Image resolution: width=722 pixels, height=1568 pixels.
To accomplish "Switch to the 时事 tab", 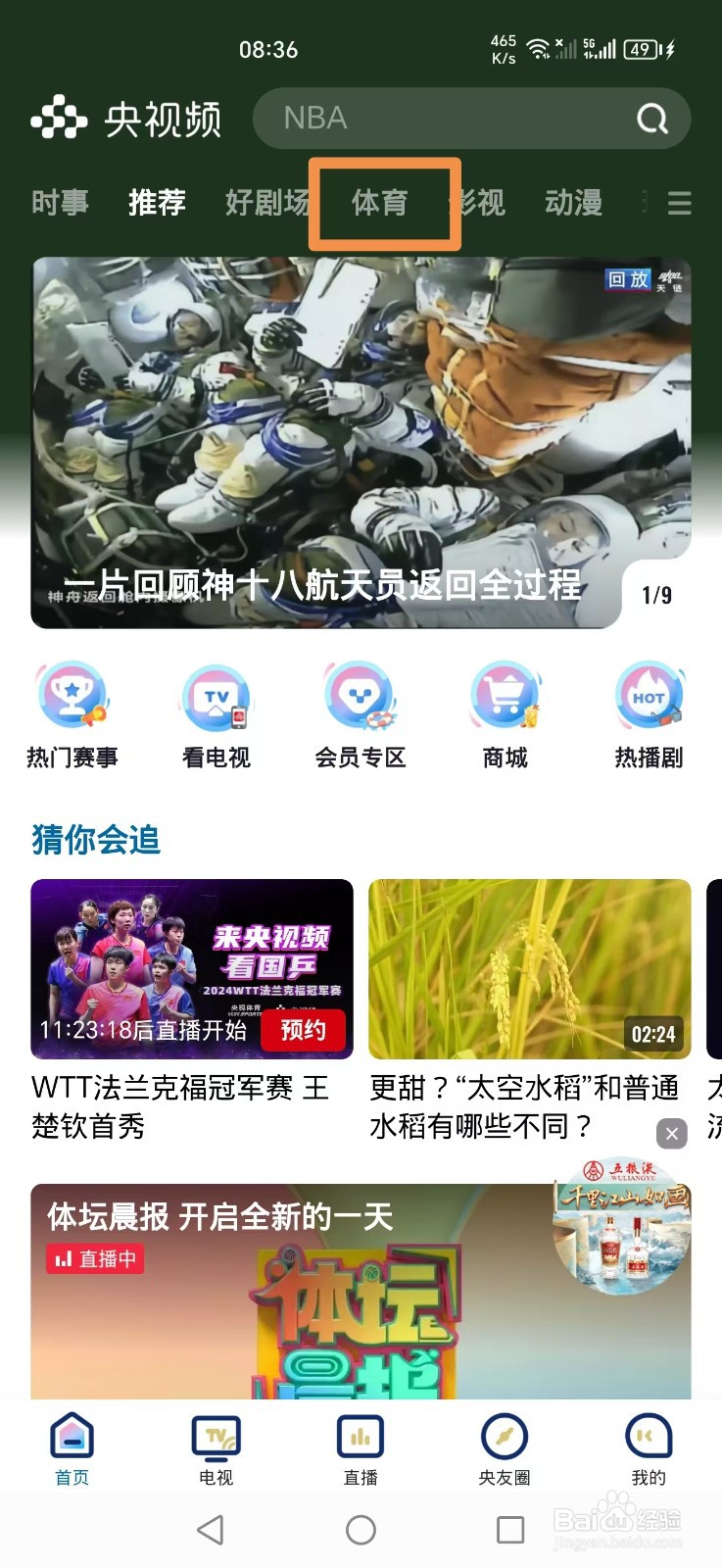I will (x=60, y=203).
